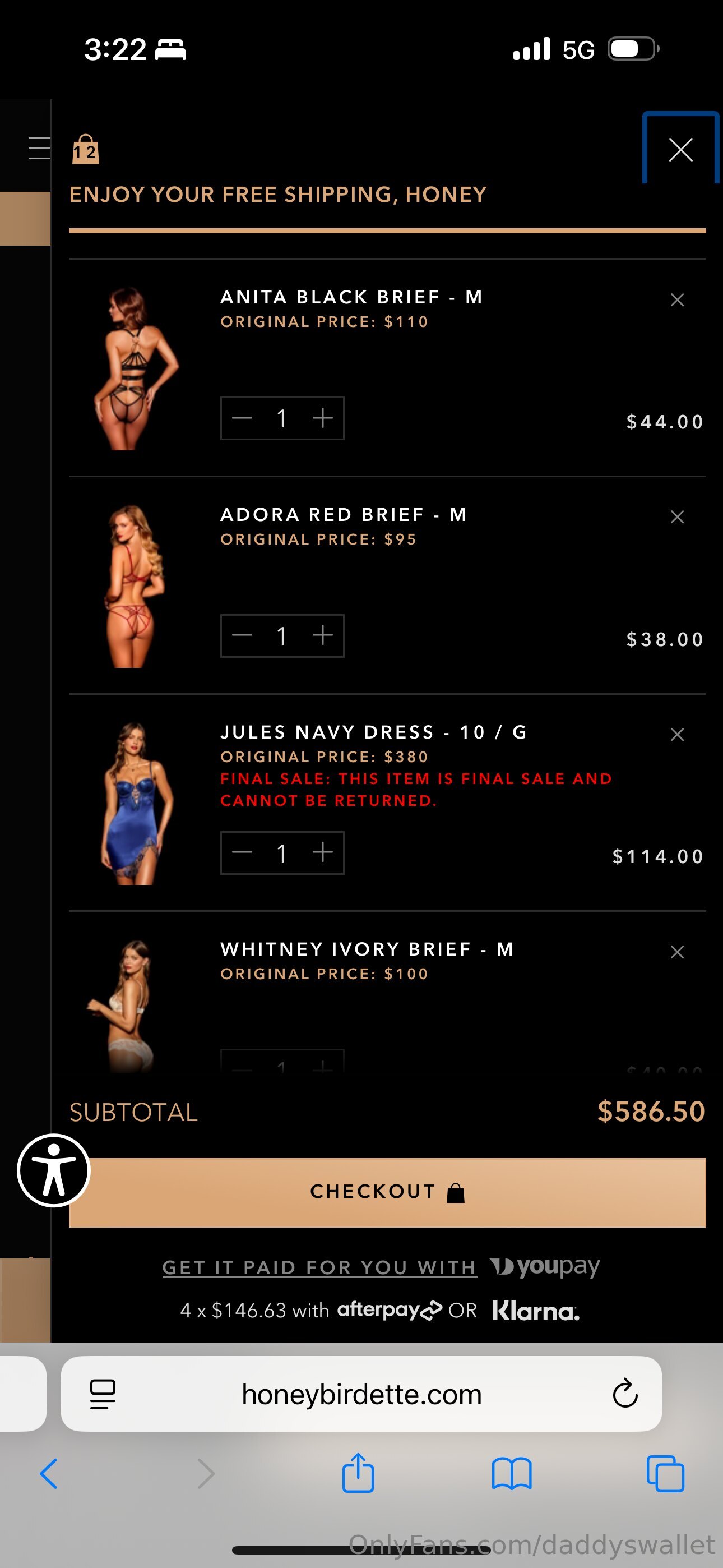Decrease quantity of Anita Black Brief
723x1568 pixels.
[242, 418]
